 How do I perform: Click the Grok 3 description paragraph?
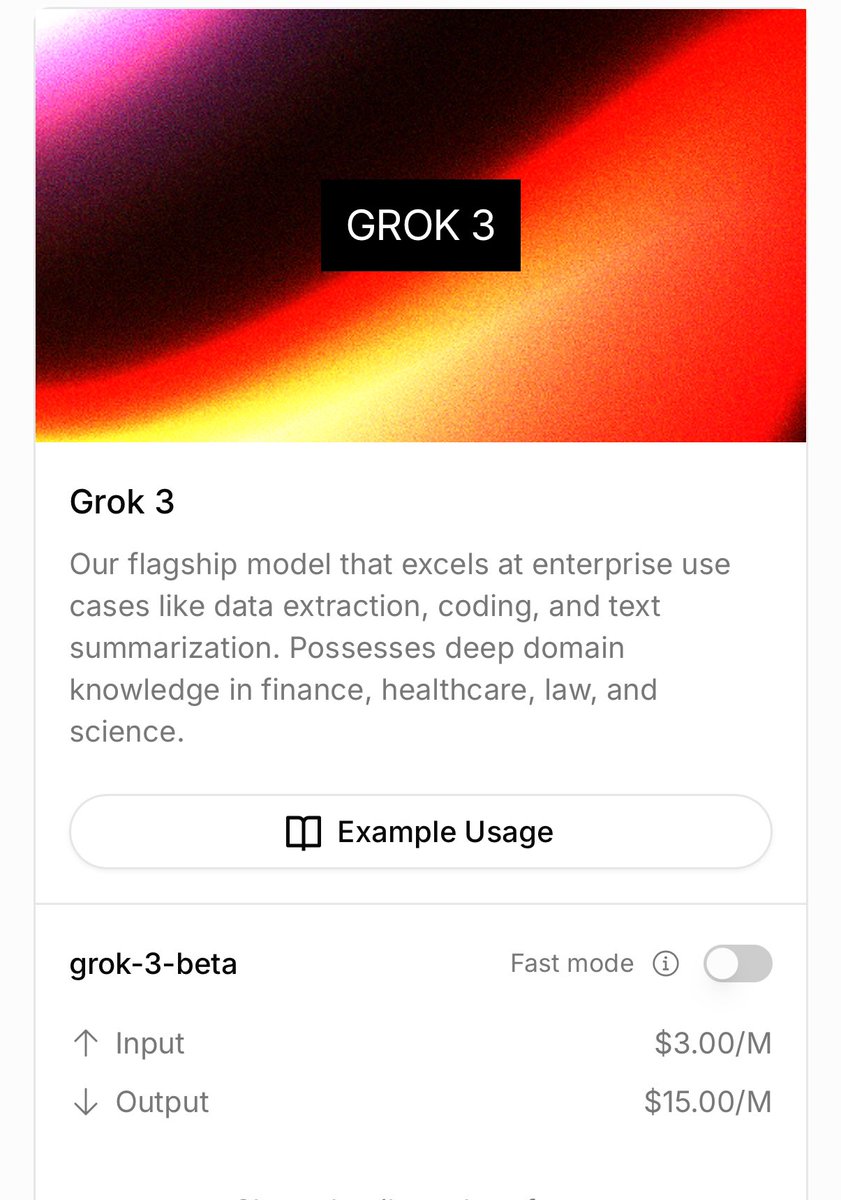pyautogui.click(x=400, y=647)
